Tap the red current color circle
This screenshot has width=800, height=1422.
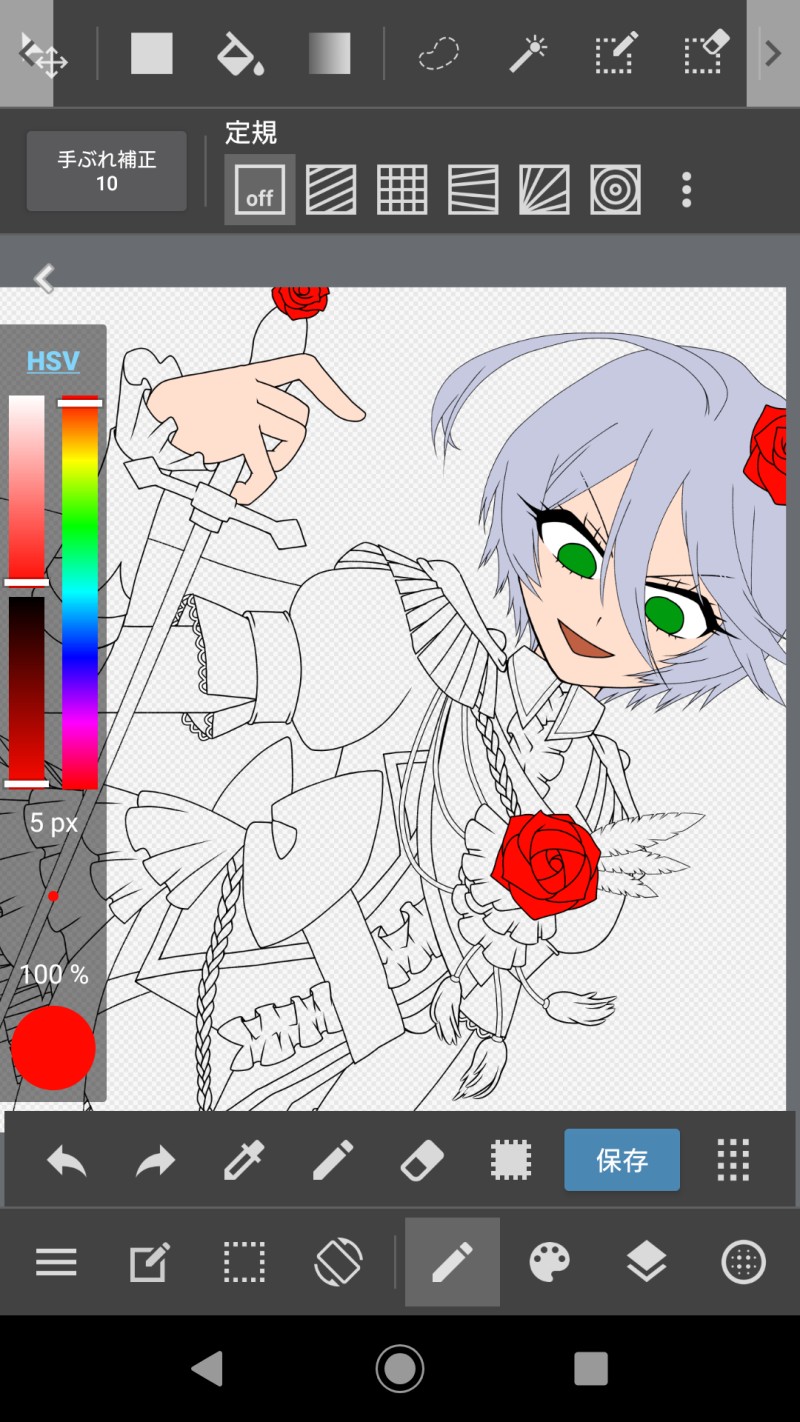pyautogui.click(x=53, y=1047)
